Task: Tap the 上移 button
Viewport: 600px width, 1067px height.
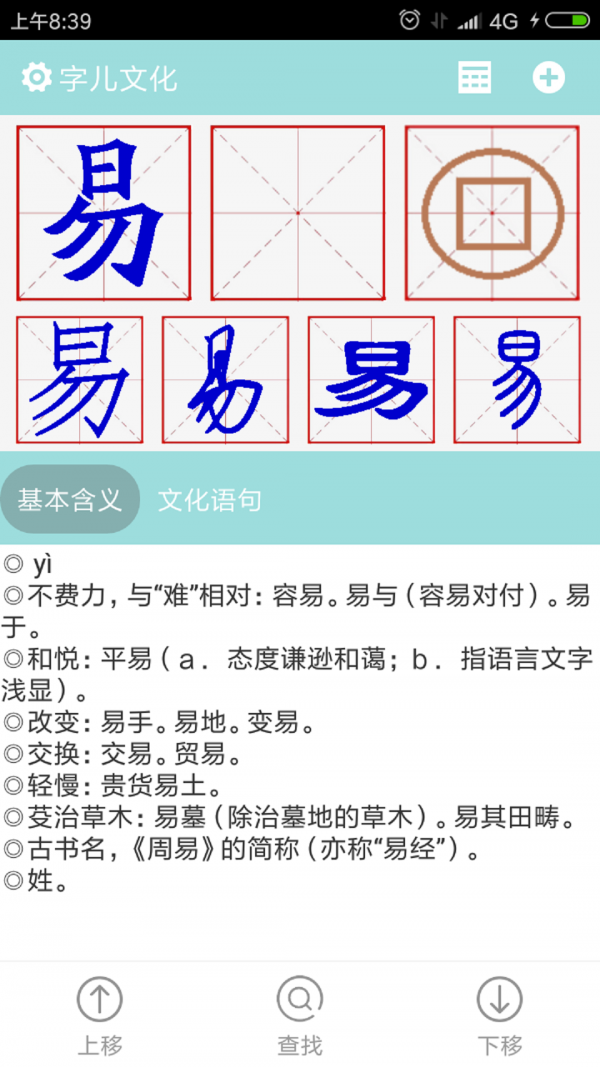Action: (100, 1016)
